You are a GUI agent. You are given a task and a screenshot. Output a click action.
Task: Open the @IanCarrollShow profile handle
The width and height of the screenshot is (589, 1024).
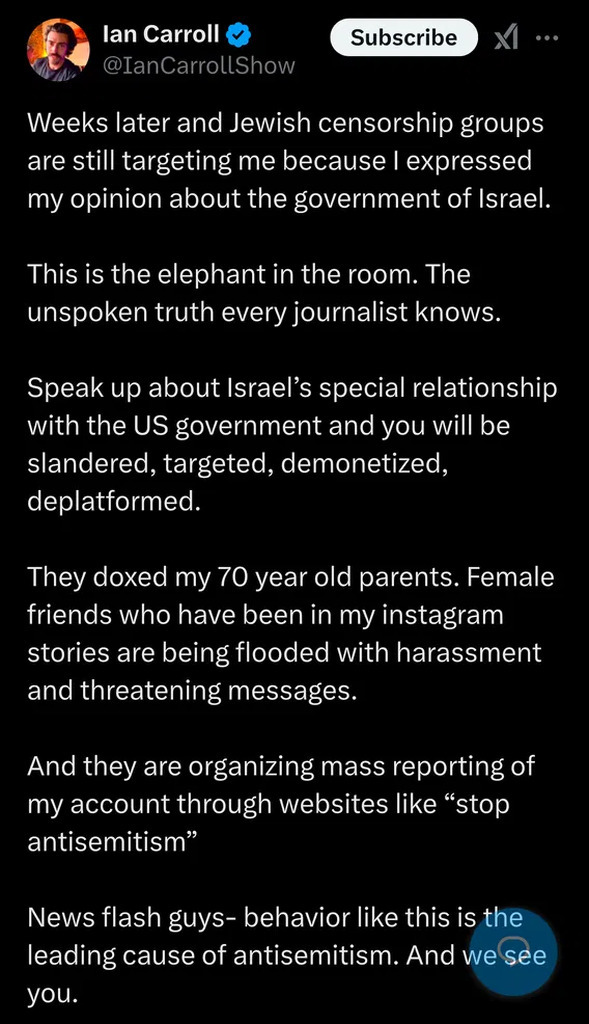click(199, 65)
